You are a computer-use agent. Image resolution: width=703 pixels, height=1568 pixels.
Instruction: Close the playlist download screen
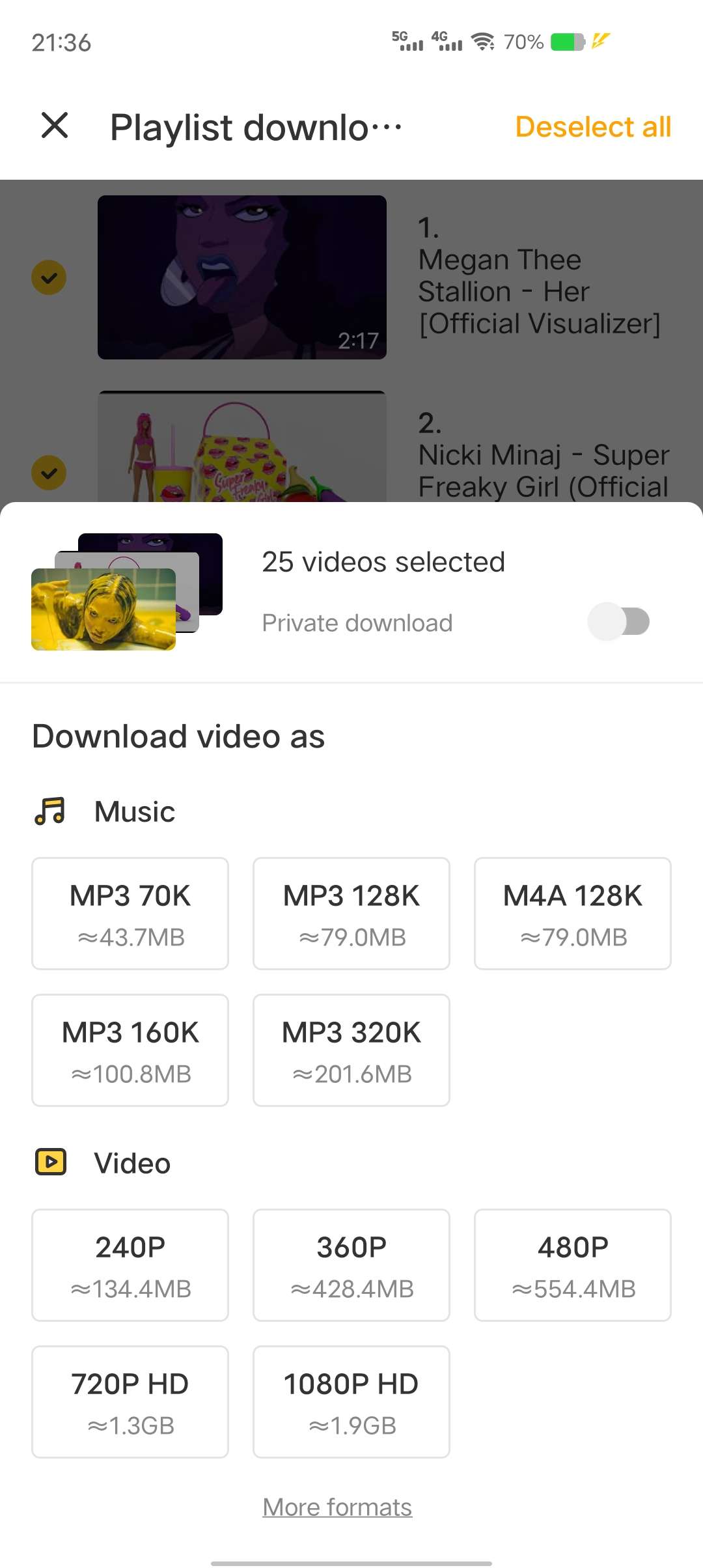tap(55, 125)
